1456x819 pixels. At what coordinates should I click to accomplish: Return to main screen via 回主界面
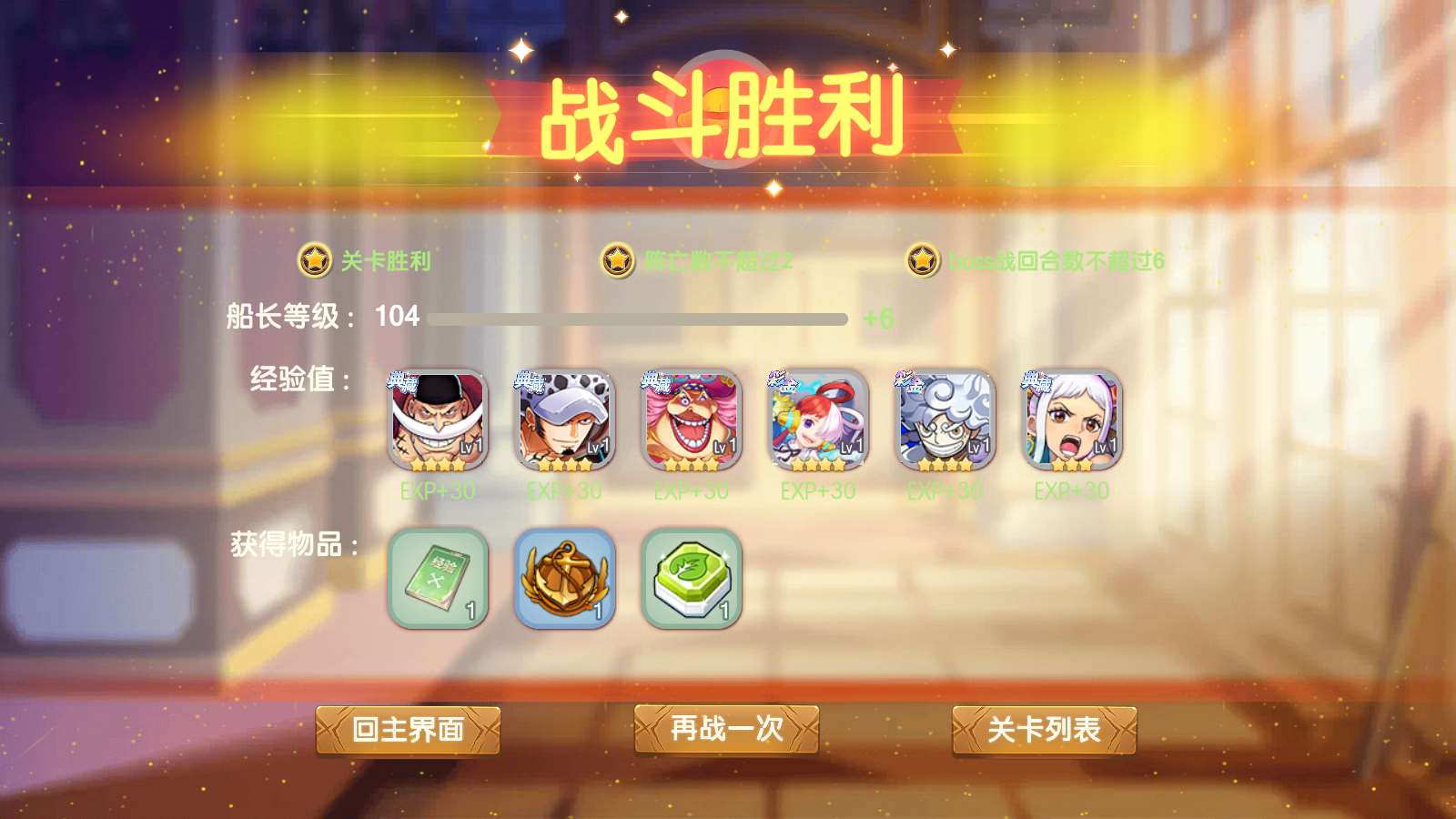tap(408, 730)
